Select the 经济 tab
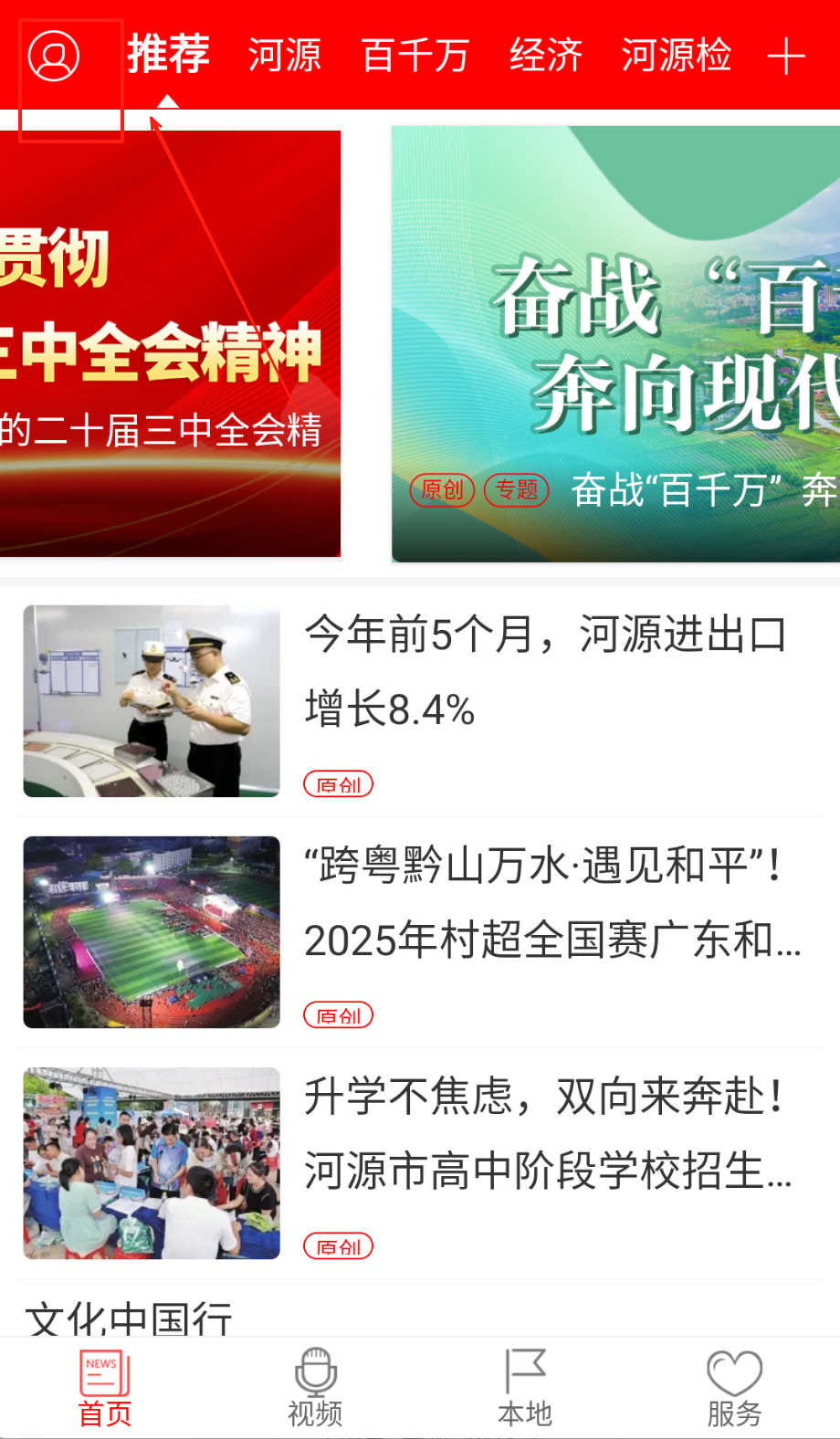840x1439 pixels. pos(546,56)
